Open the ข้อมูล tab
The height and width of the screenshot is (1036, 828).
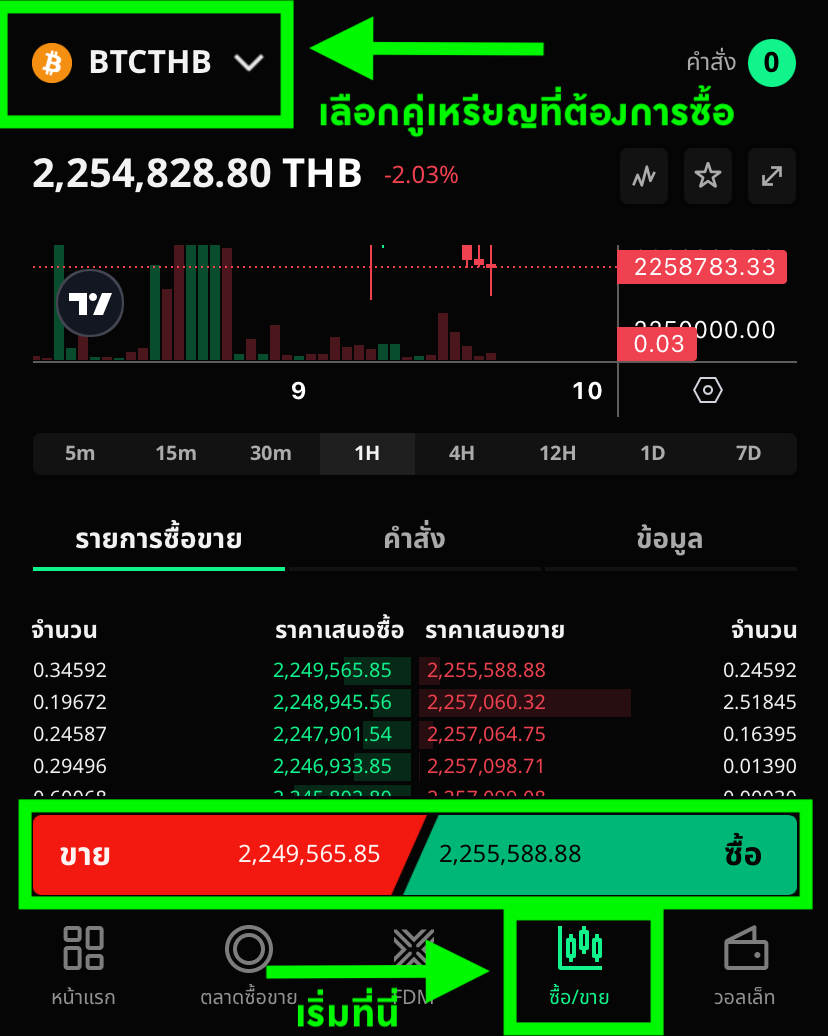pyautogui.click(x=669, y=540)
